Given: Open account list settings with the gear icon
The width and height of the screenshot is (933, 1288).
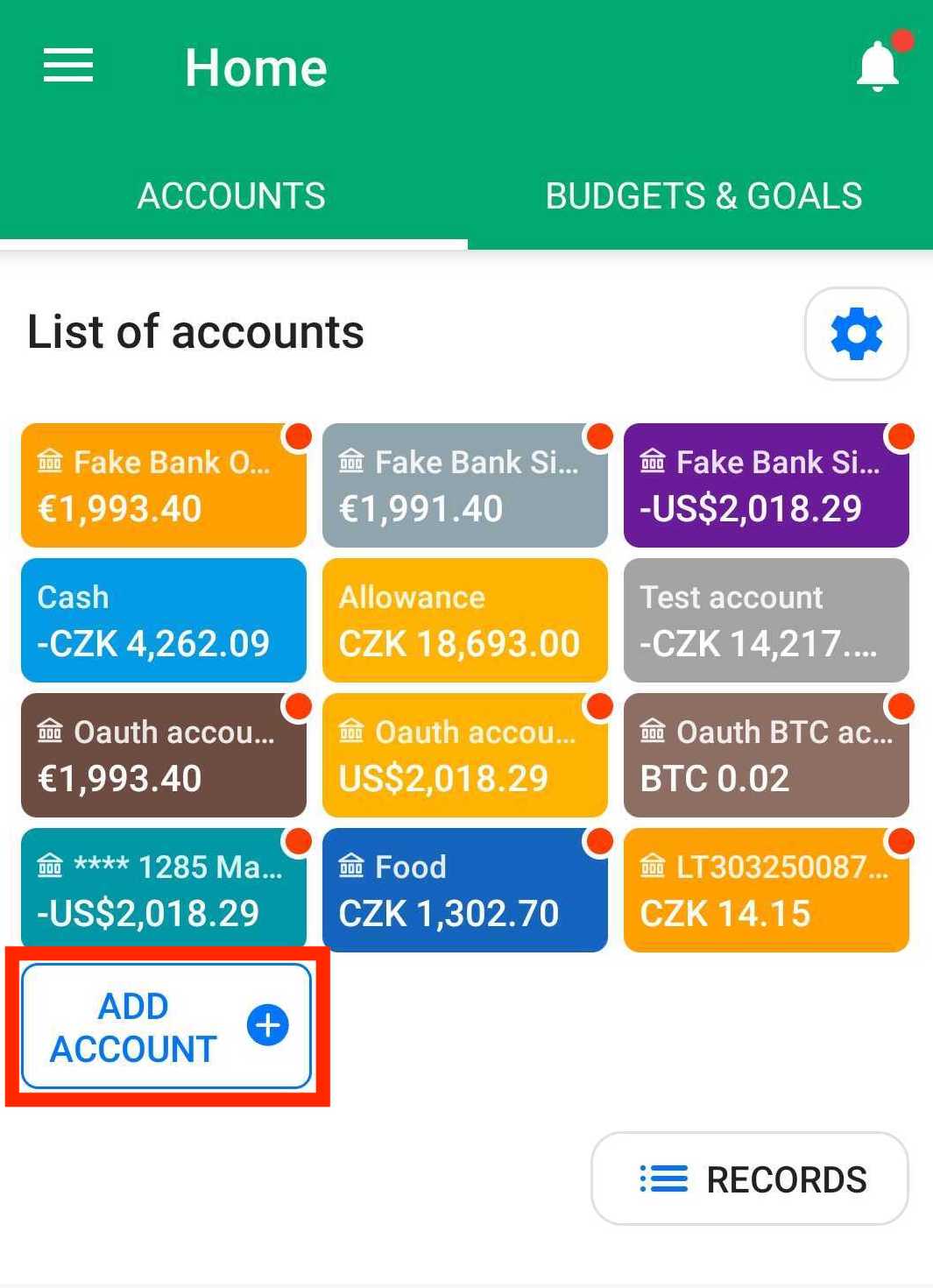Looking at the screenshot, I should (x=856, y=333).
